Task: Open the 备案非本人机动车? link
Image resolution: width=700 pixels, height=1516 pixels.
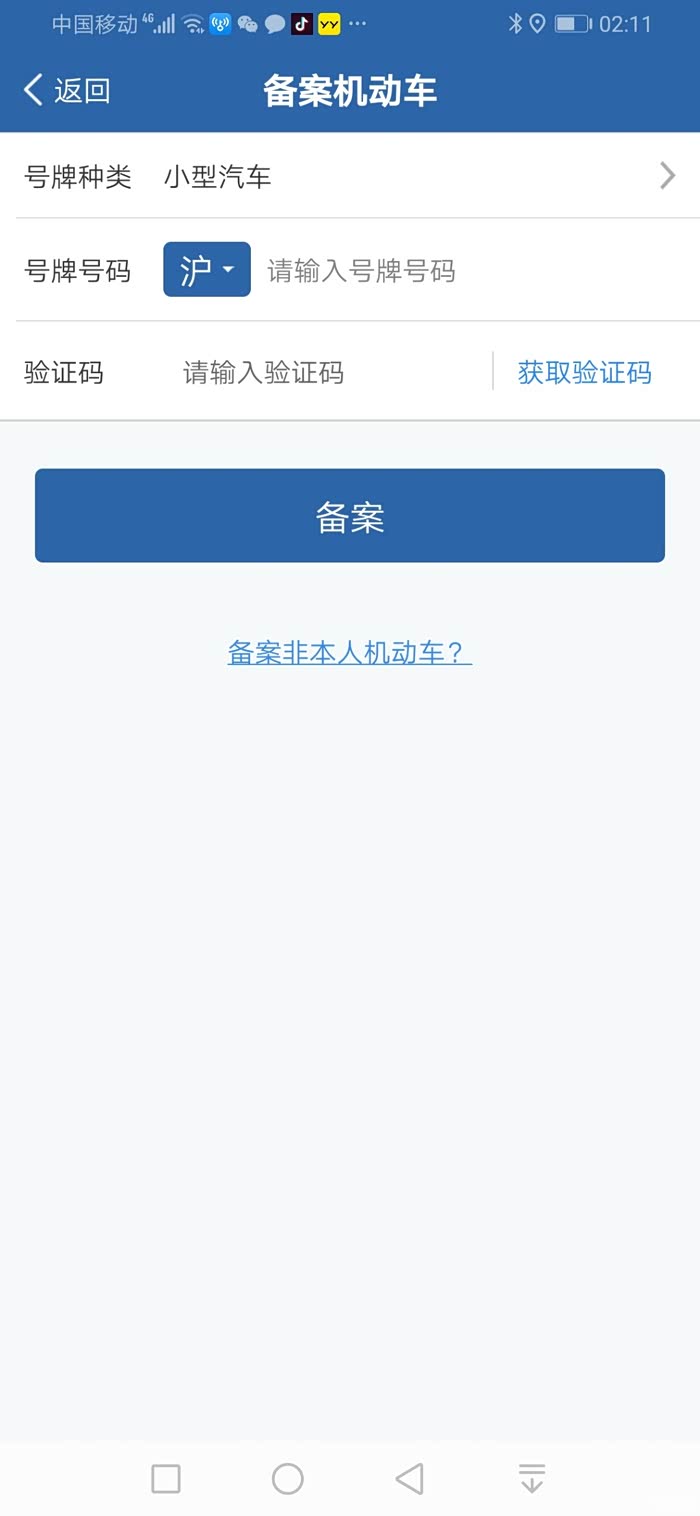Action: tap(350, 653)
